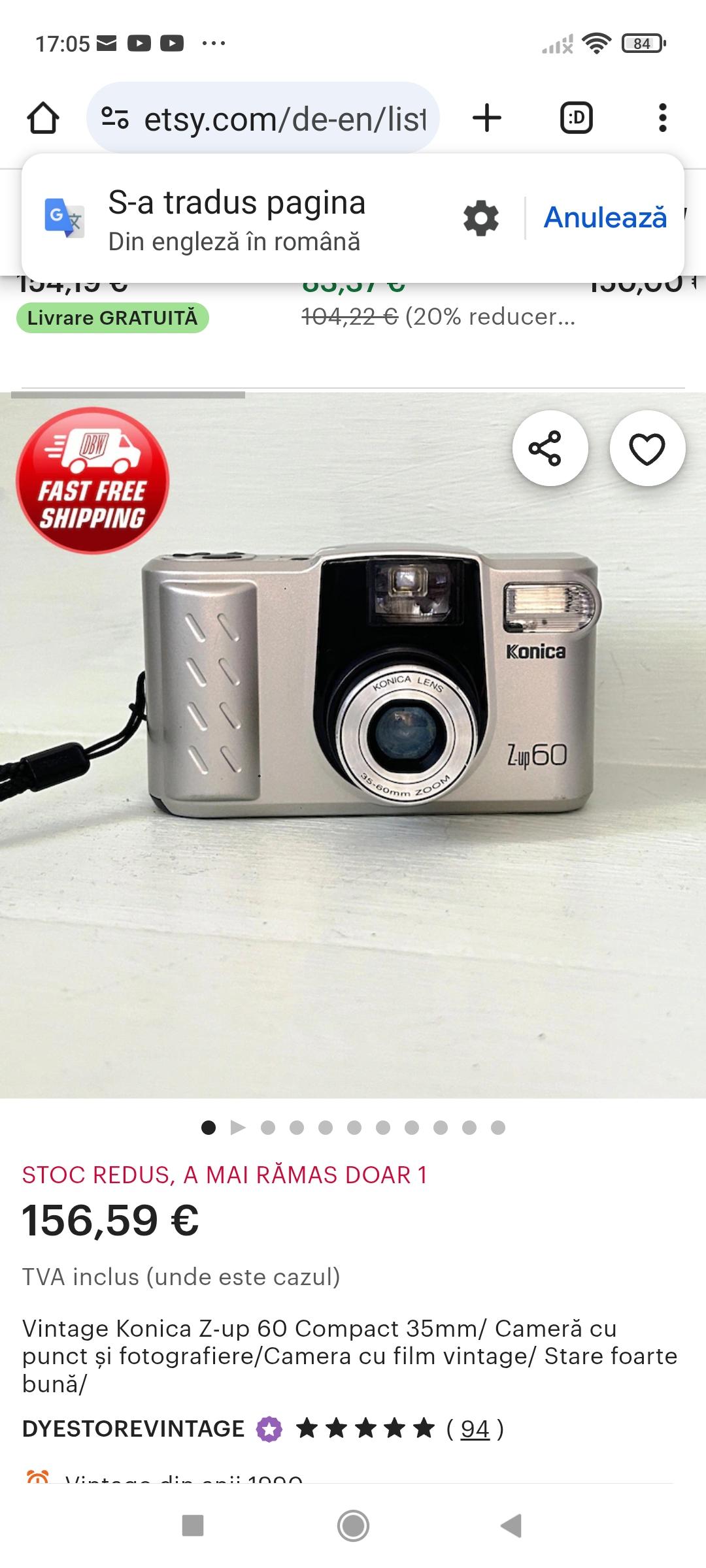Jump to the video in image carousel
Image resolution: width=706 pixels, height=1568 pixels.
click(x=238, y=1127)
